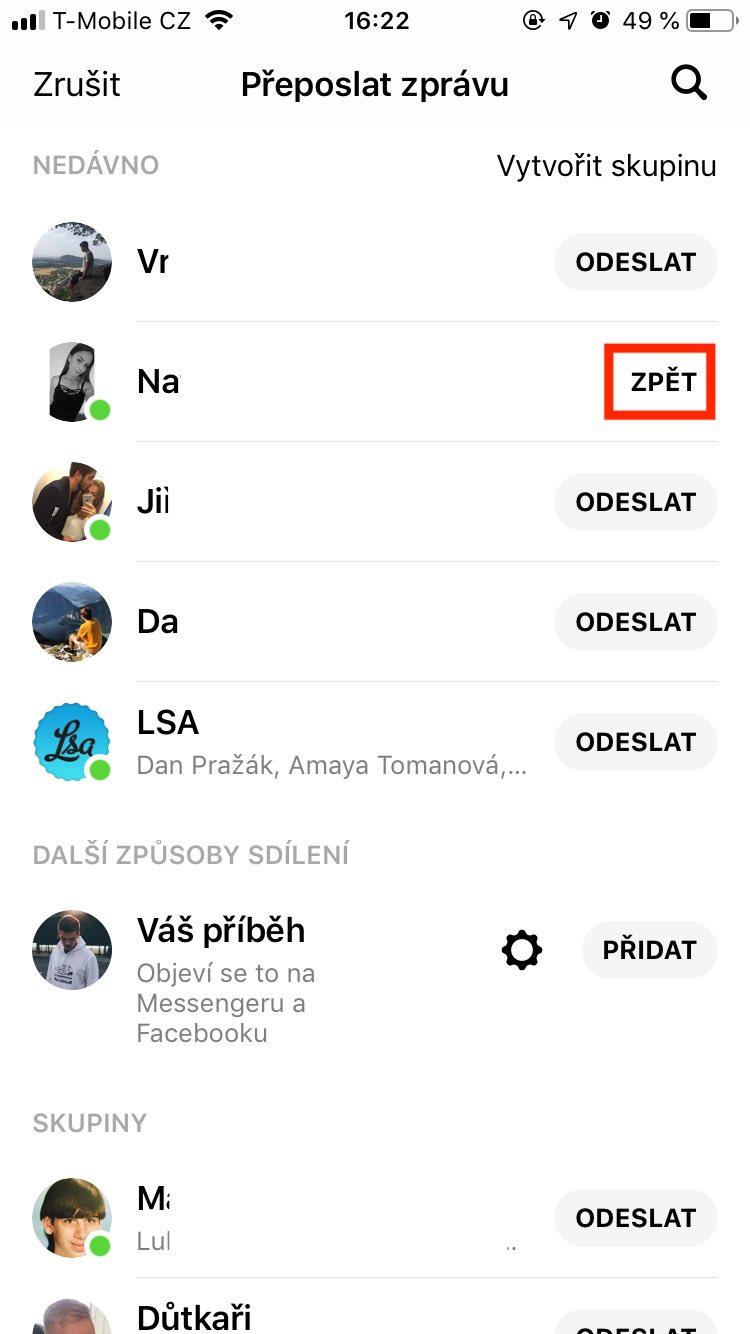Screen dimensions: 750x1334
Task: Tap ODESLAT under the SKUPINY heading
Action: point(636,1218)
